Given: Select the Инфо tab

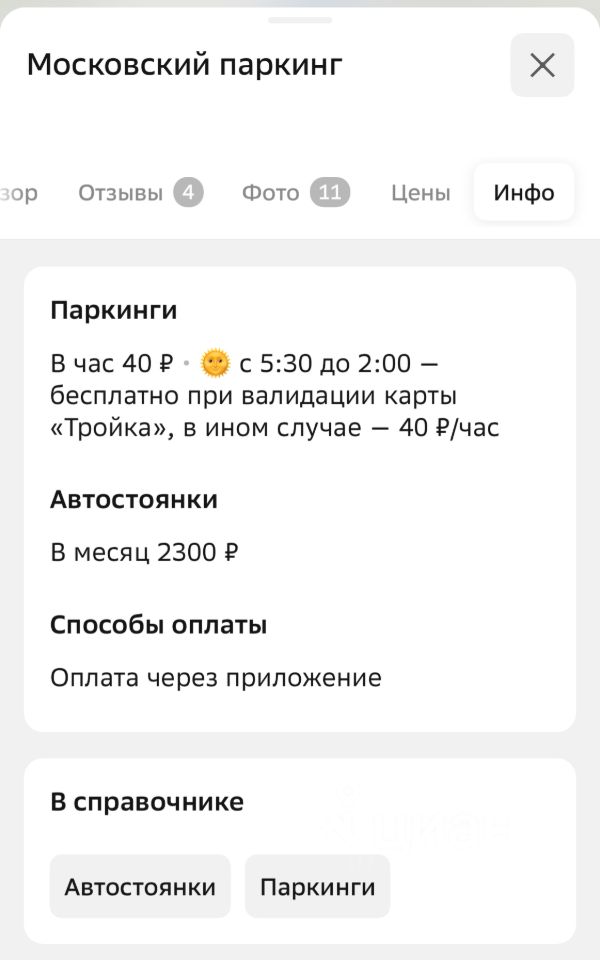Looking at the screenshot, I should (x=523, y=193).
